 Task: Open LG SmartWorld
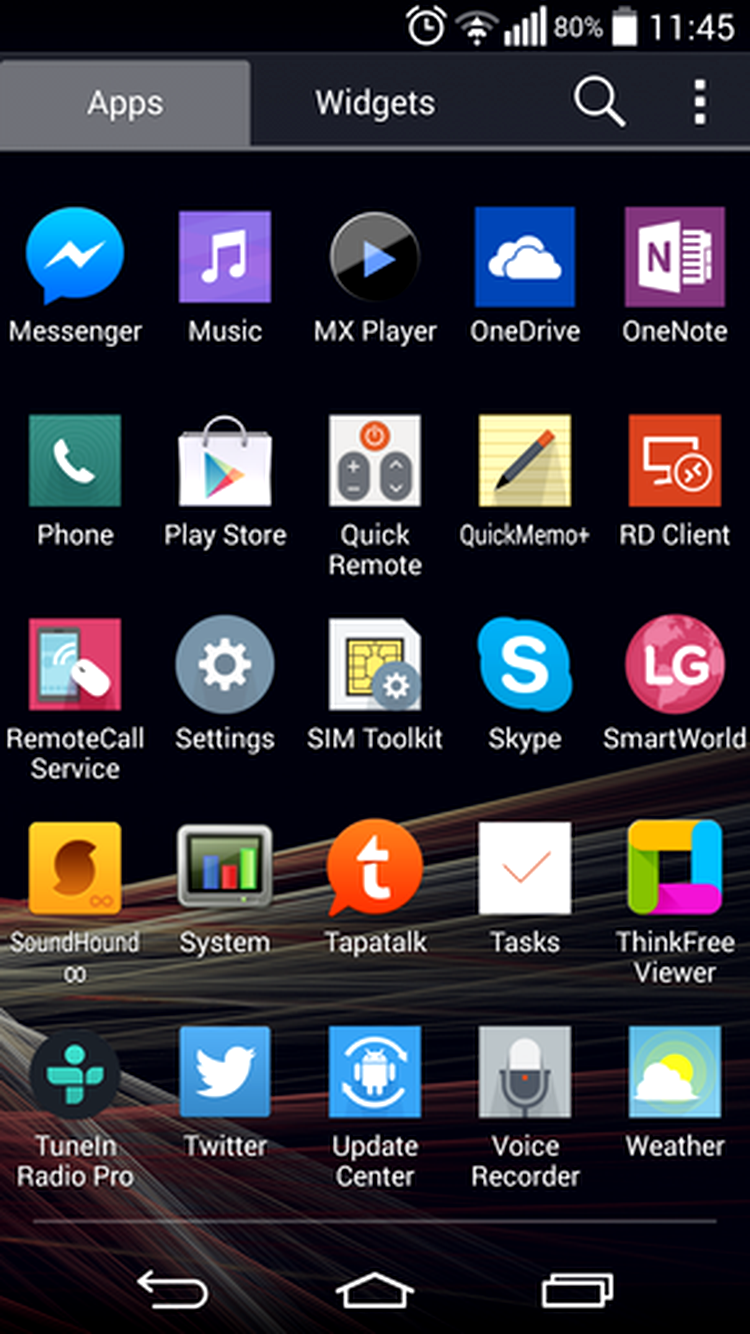click(x=675, y=665)
